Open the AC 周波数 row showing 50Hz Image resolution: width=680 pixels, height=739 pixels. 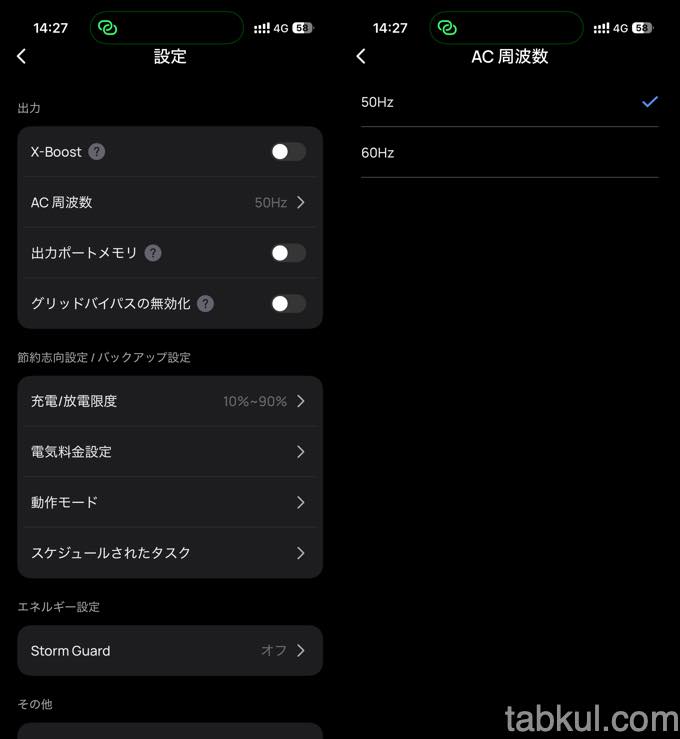point(170,202)
